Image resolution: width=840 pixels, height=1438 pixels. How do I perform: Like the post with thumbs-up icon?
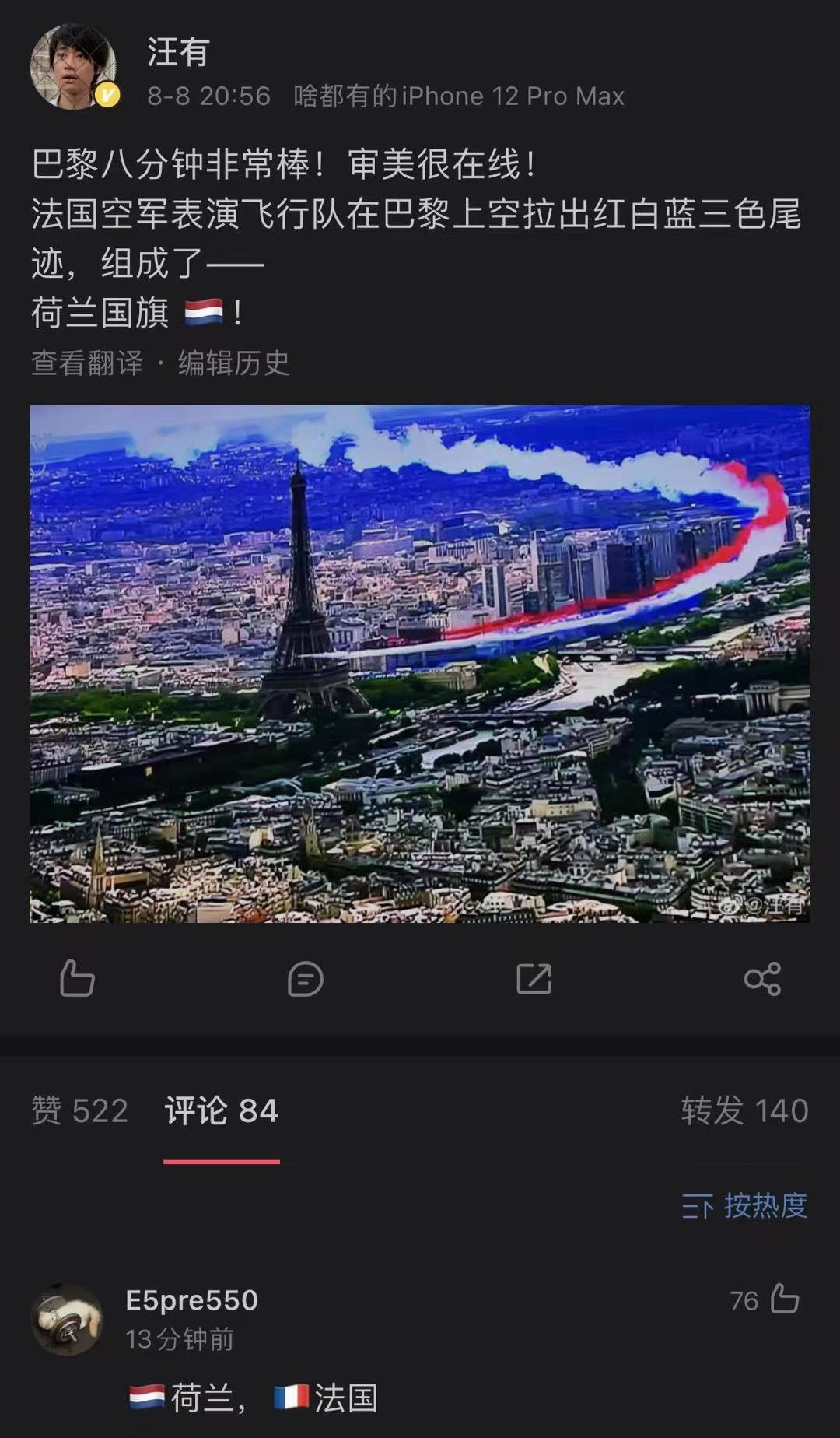point(77,978)
